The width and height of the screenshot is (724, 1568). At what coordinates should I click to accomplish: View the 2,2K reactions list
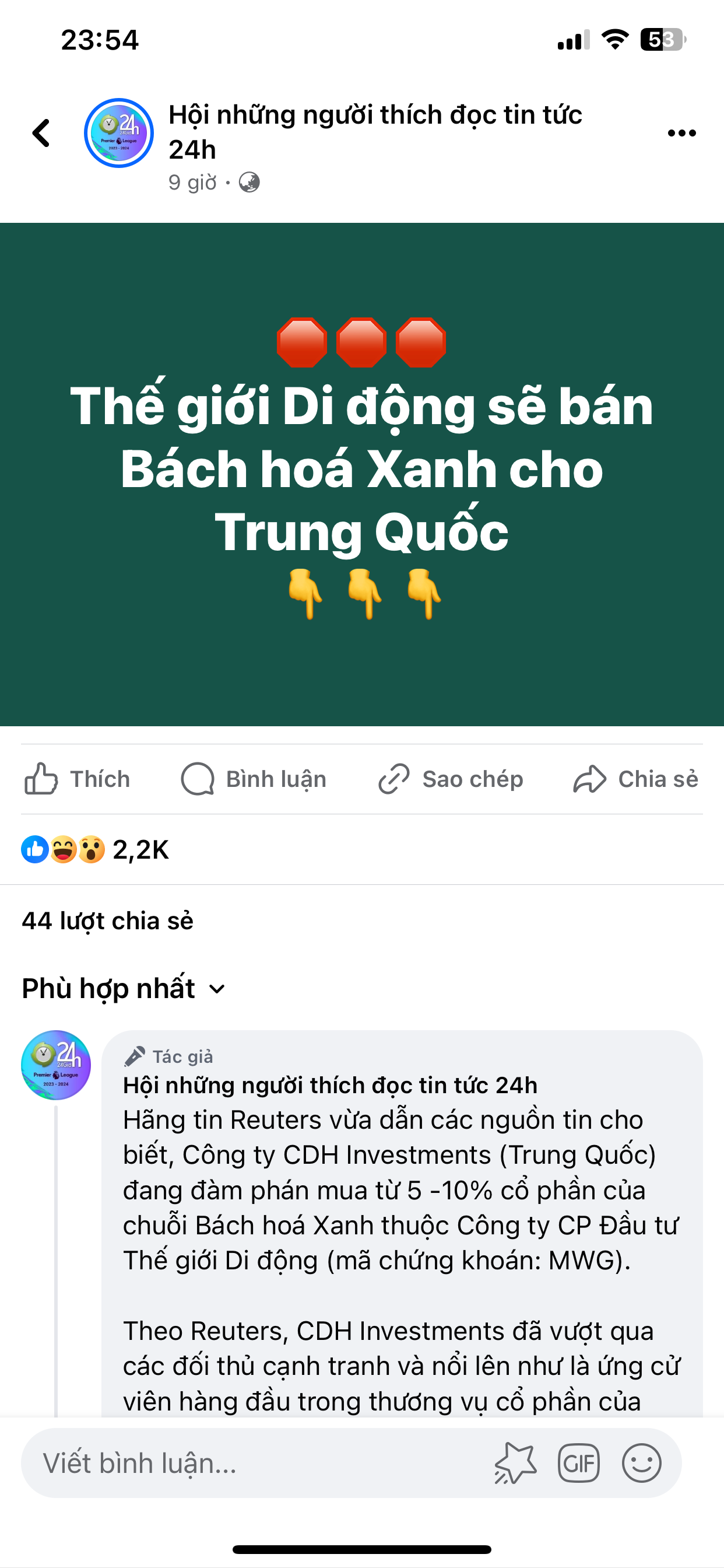tap(96, 849)
